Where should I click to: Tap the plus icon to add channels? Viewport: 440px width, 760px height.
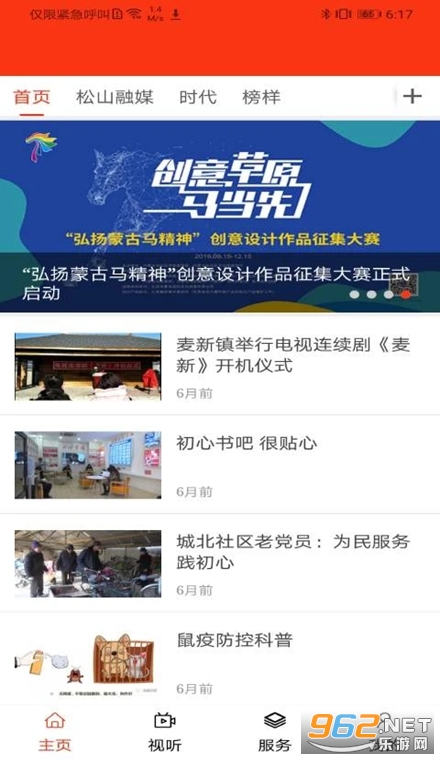412,96
